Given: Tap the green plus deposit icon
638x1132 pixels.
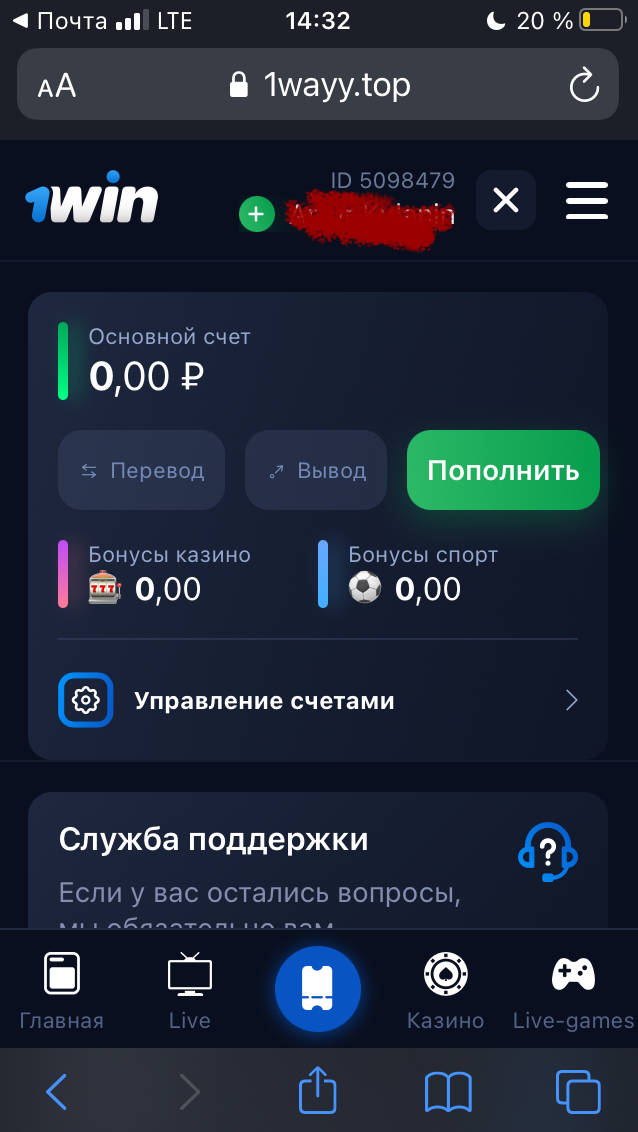Looking at the screenshot, I should click(257, 214).
